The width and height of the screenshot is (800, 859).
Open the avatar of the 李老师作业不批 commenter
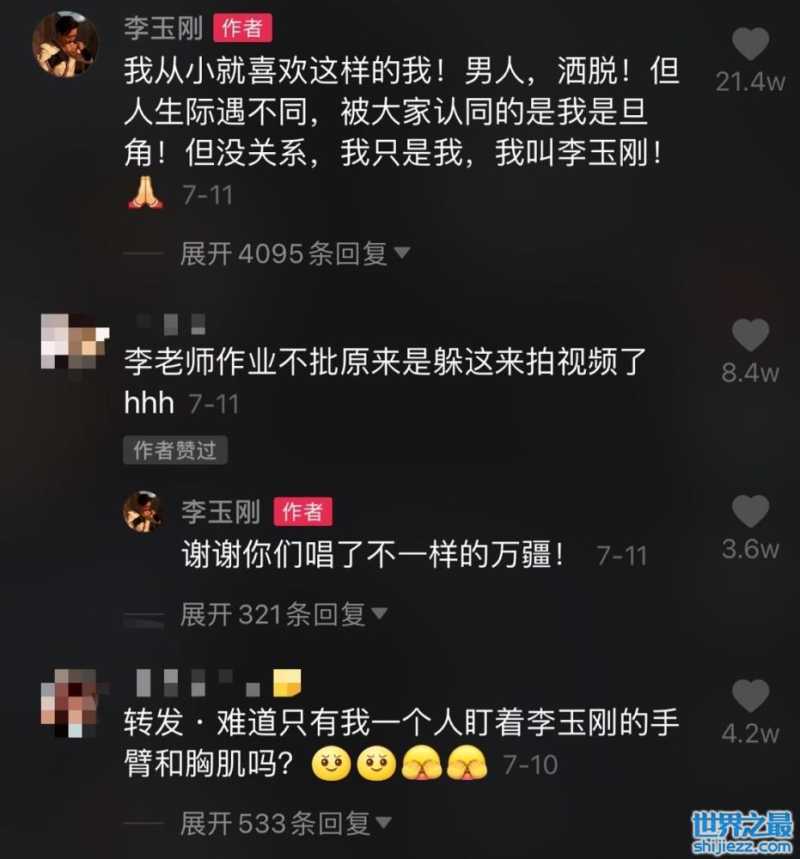pos(70,343)
